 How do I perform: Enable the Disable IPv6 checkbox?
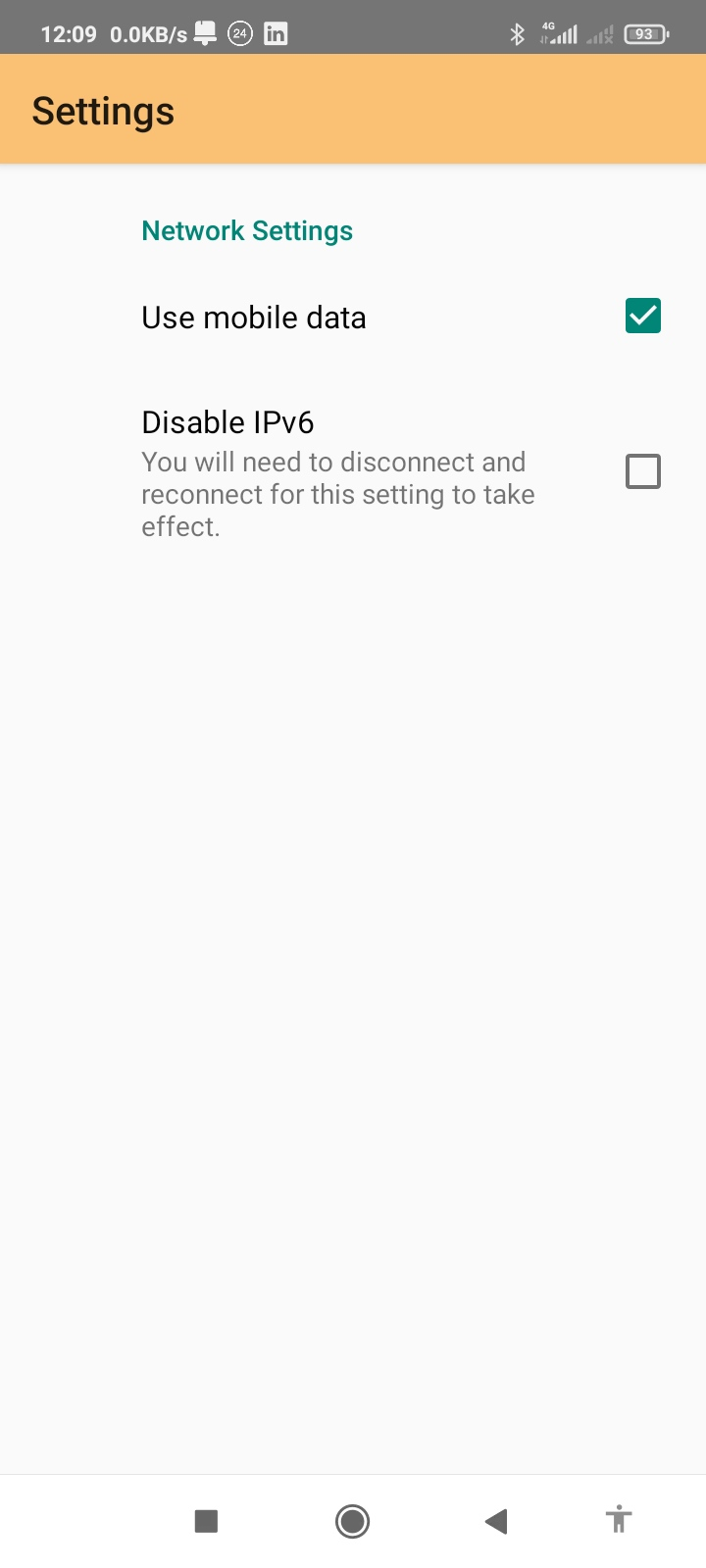(642, 471)
